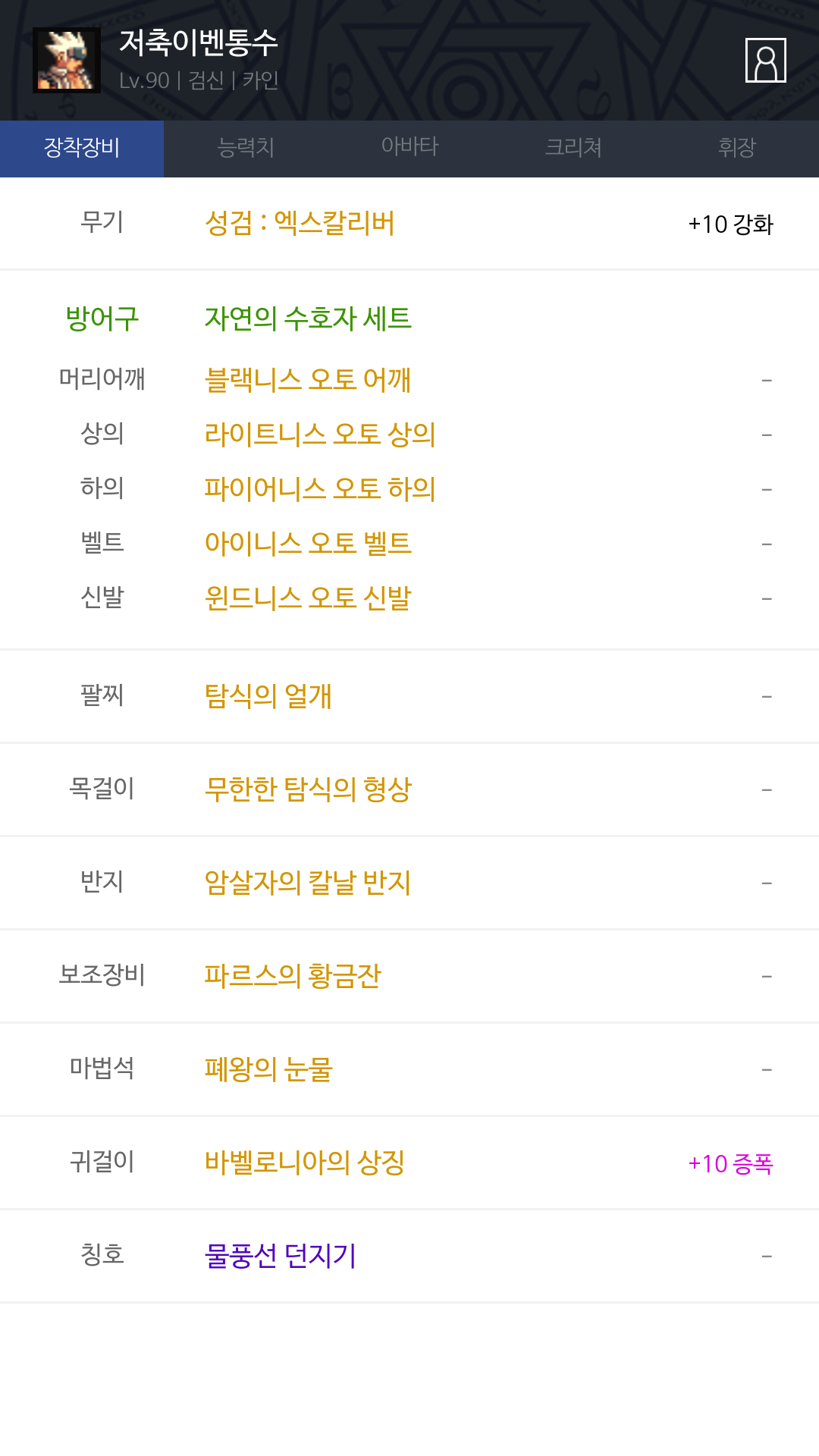Switch to the 능력치 tab
Viewport: 819px width, 1456px height.
click(x=246, y=149)
